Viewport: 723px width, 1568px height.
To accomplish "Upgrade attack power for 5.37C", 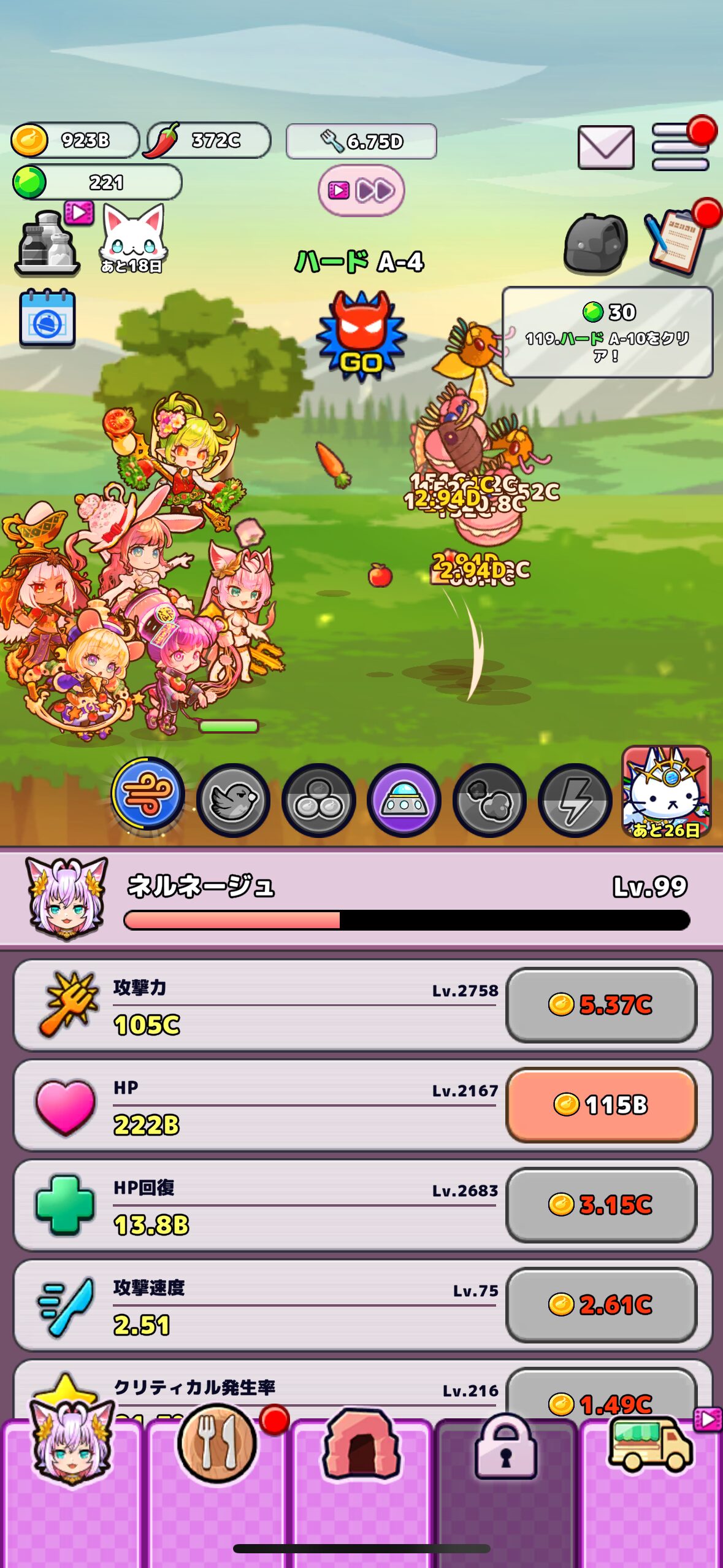I will (x=601, y=1004).
